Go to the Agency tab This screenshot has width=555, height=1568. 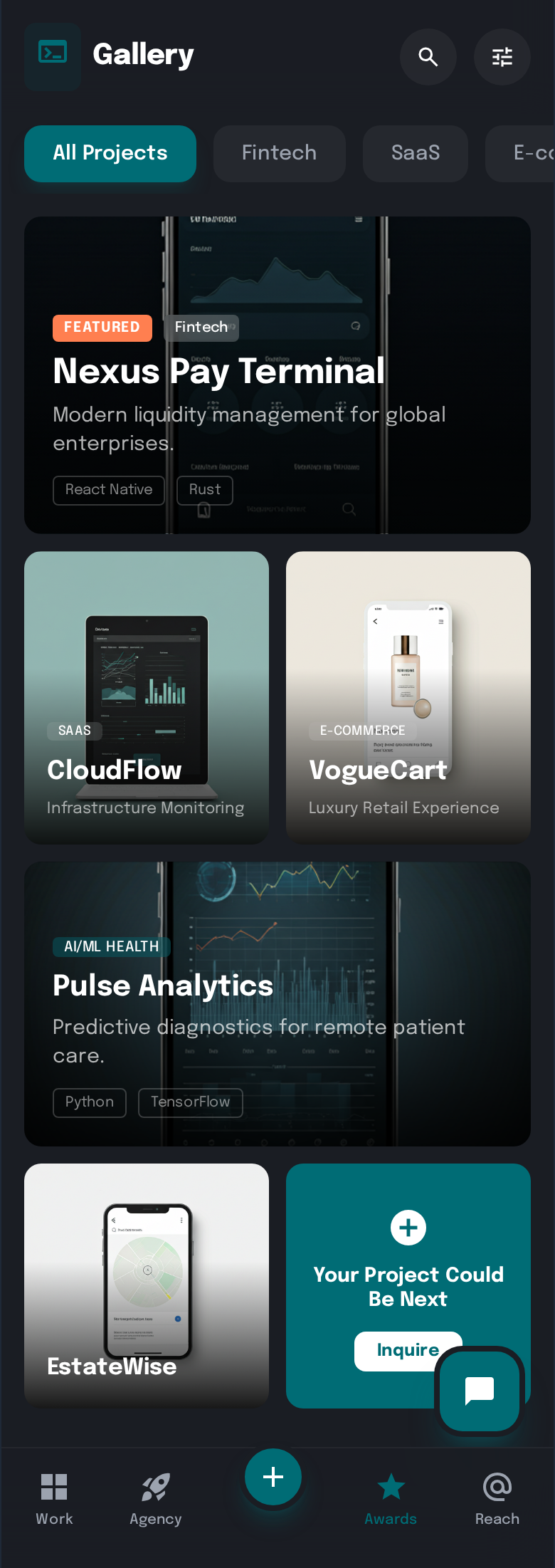155,1499
